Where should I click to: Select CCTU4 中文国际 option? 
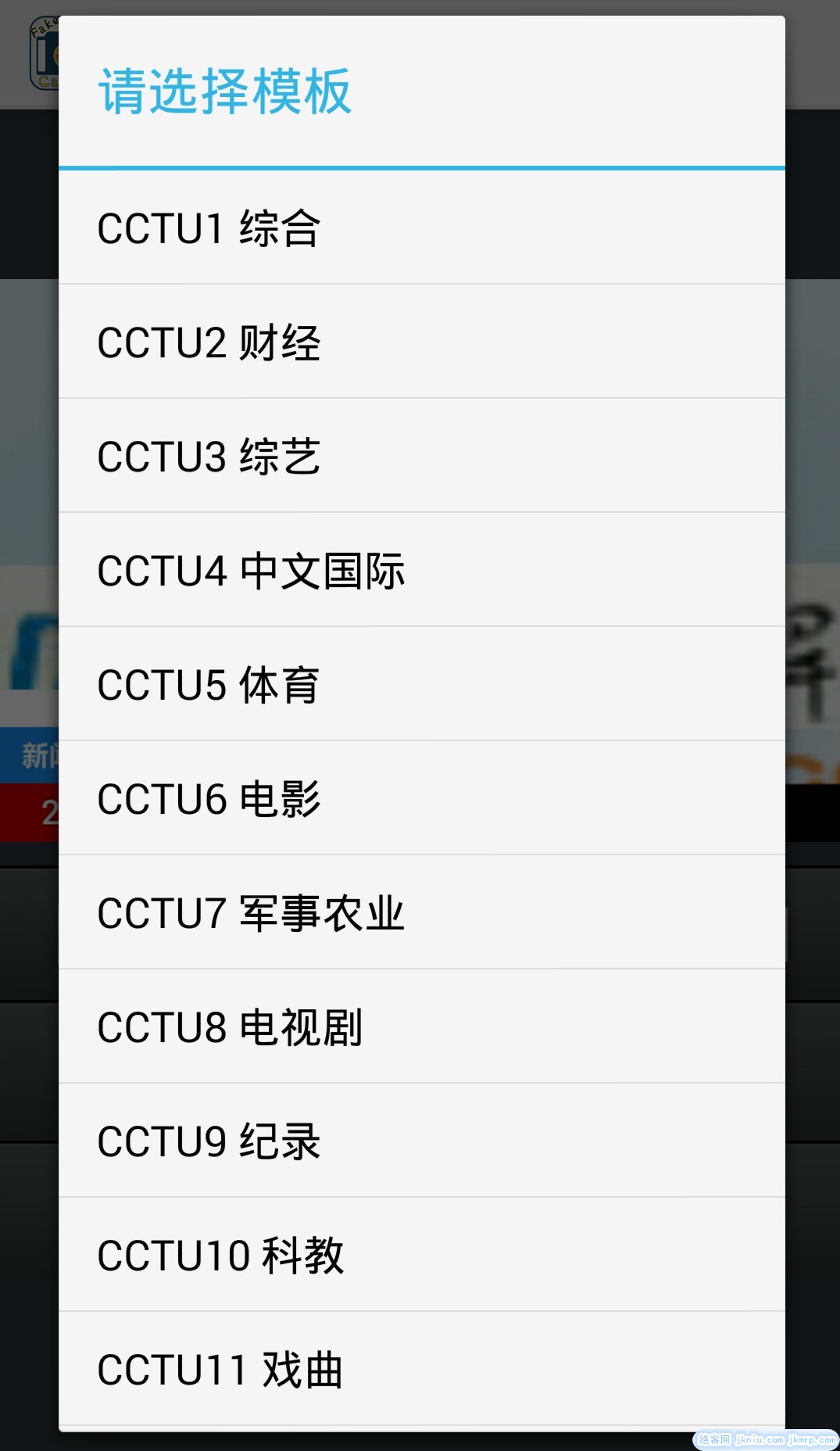click(x=422, y=571)
